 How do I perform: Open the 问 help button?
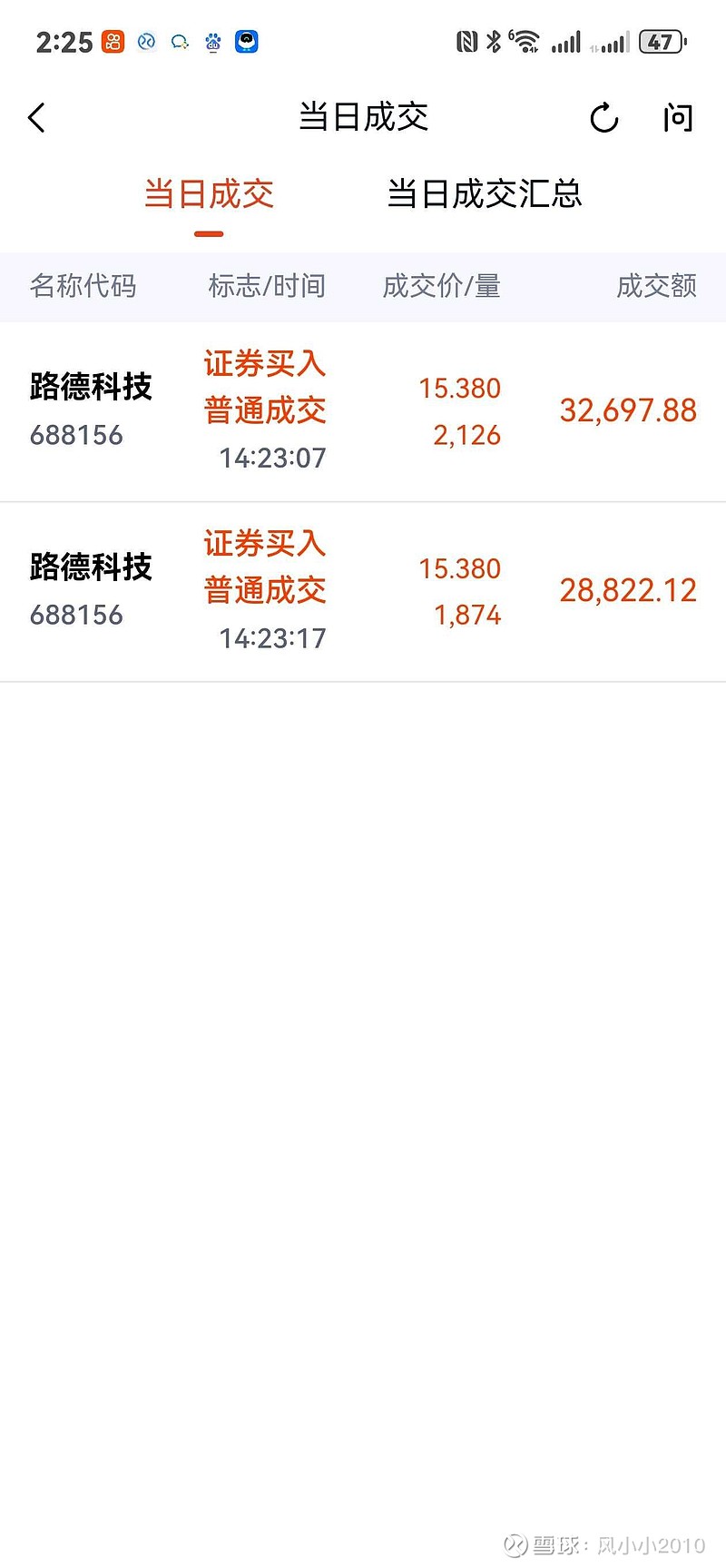tap(677, 118)
